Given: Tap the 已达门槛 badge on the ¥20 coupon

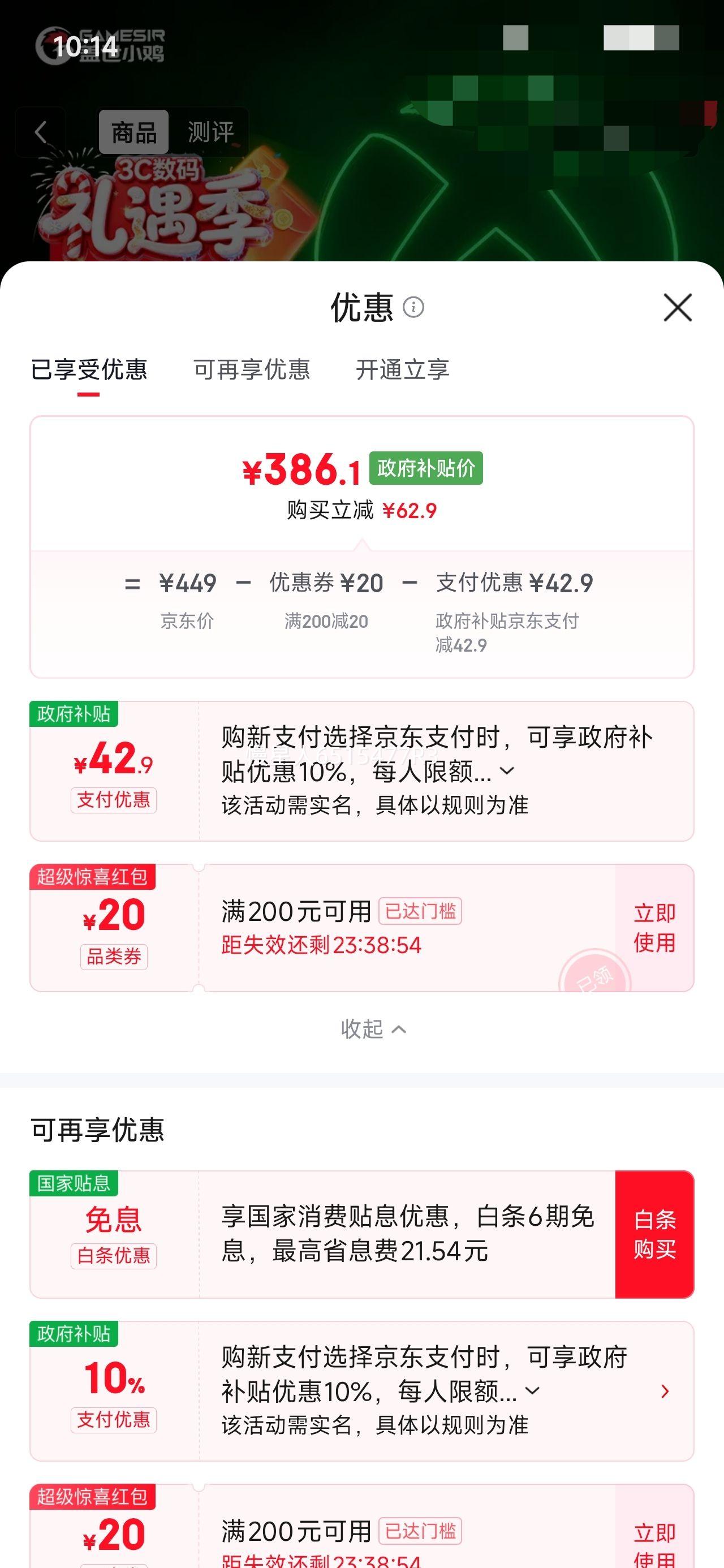Looking at the screenshot, I should tap(421, 911).
